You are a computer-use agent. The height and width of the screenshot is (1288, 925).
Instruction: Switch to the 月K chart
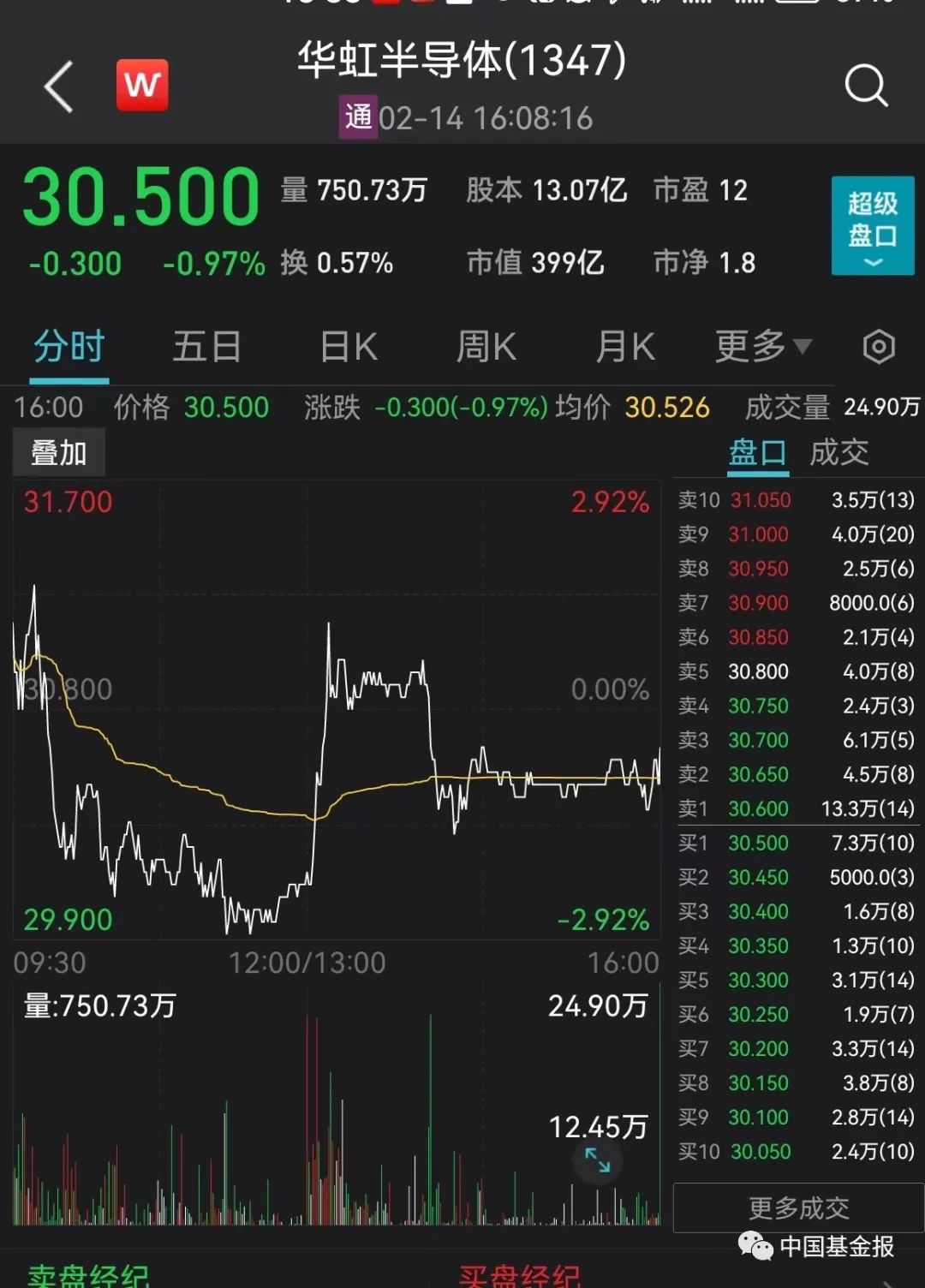coord(625,348)
